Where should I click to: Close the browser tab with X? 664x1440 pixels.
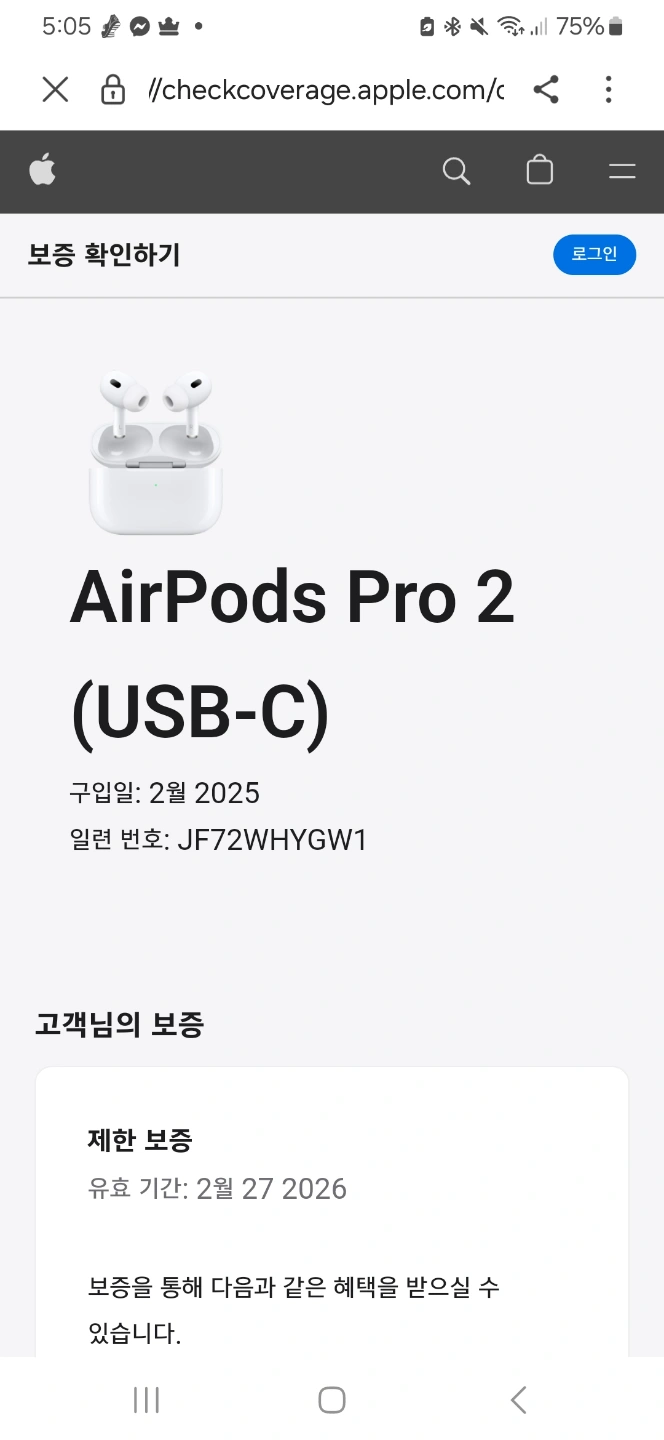55,90
